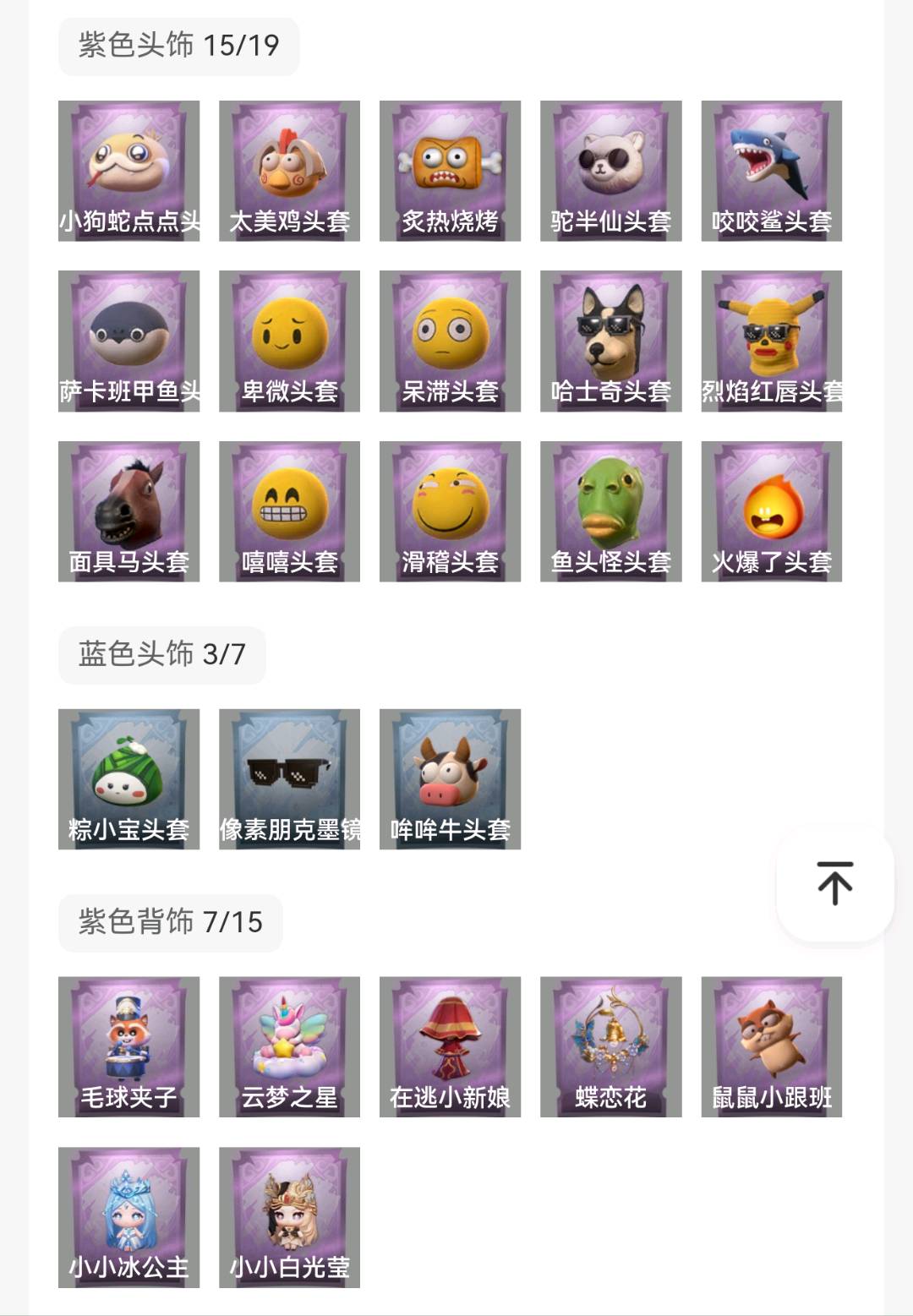Open the 驼半仙头套 tile
913x1316 pixels.
[x=610, y=171]
